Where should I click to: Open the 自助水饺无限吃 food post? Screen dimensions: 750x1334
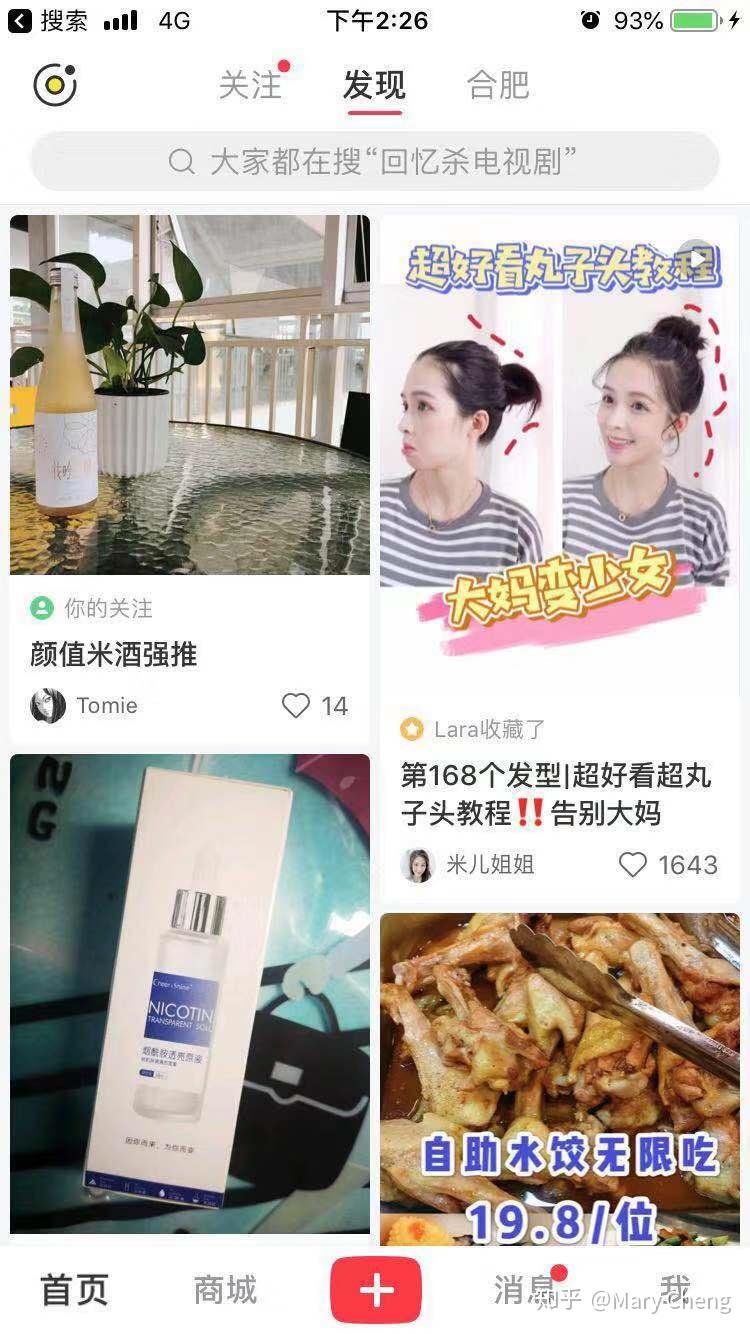tap(558, 1080)
